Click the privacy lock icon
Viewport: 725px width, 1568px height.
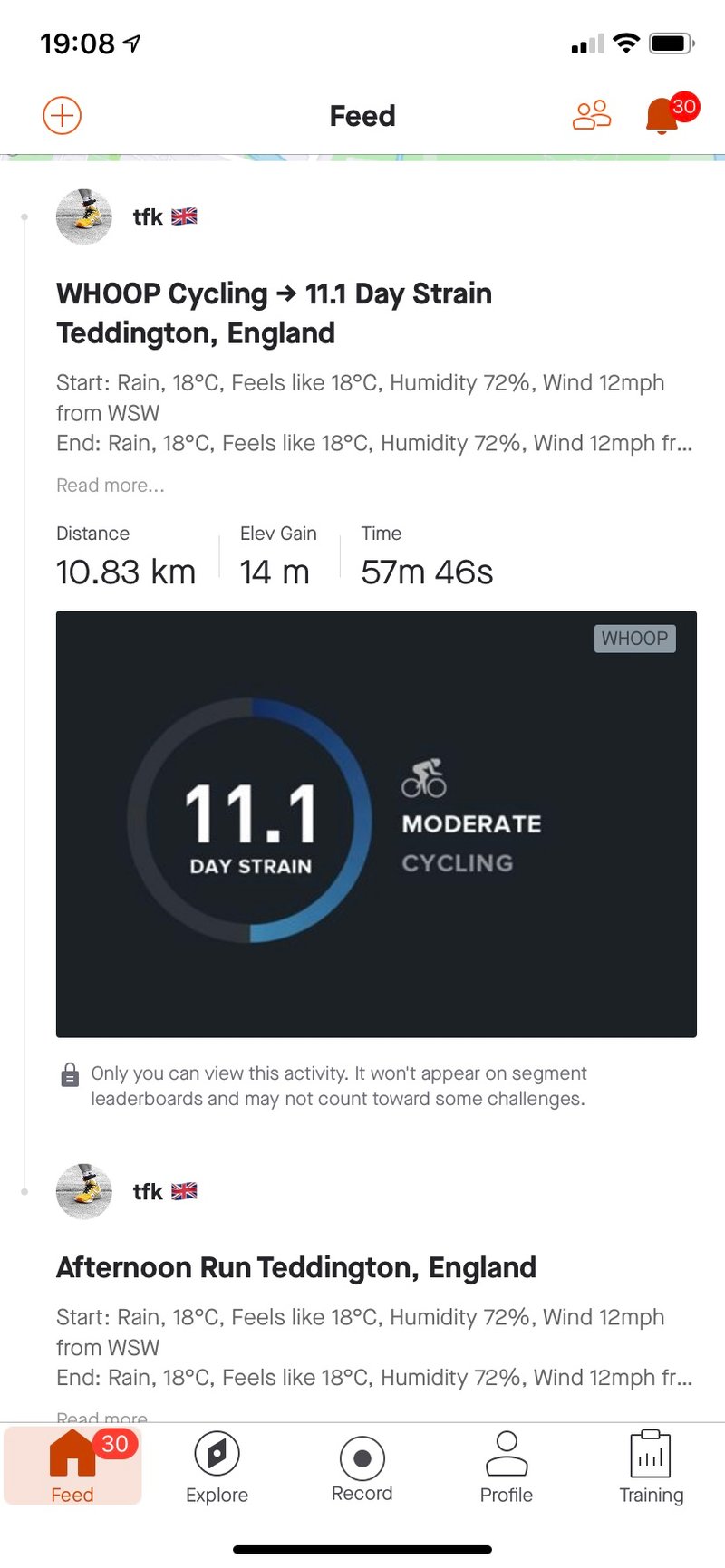pyautogui.click(x=69, y=1074)
